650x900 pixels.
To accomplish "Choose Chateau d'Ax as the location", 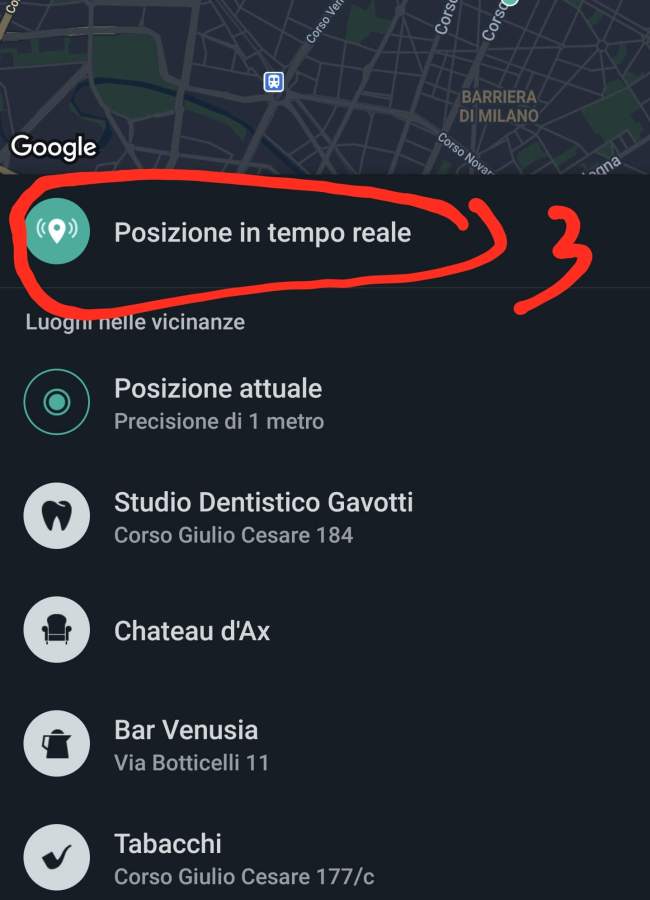I will (192, 631).
